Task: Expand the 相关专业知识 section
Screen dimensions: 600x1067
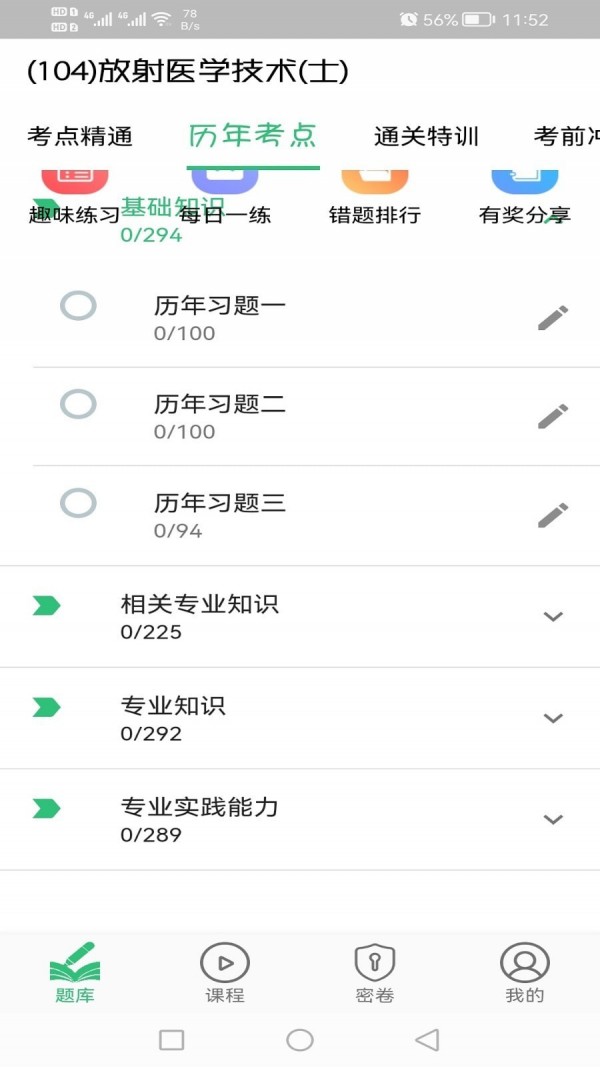Action: pos(300,617)
